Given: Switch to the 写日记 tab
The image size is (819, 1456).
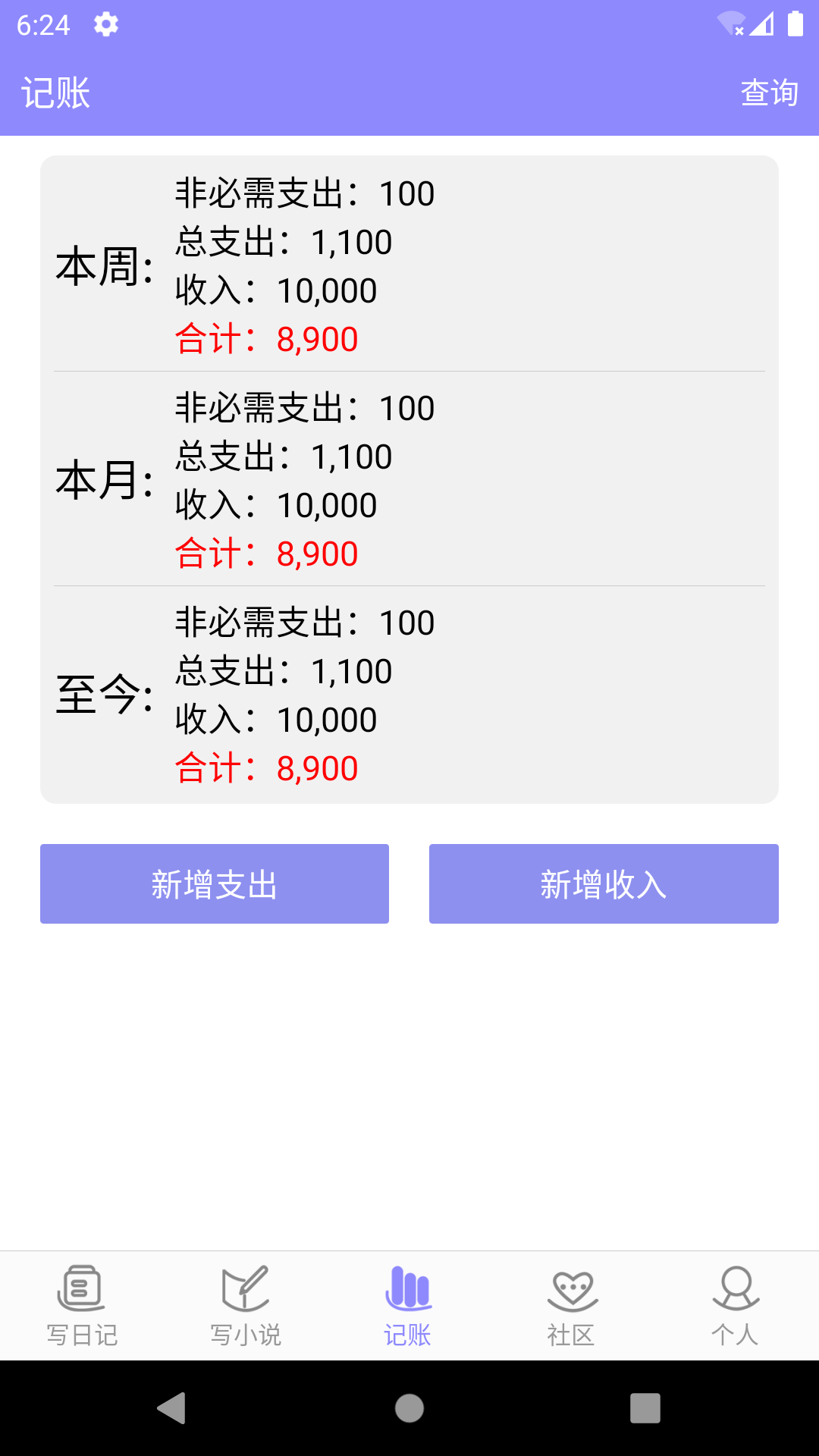Looking at the screenshot, I should [x=82, y=1305].
